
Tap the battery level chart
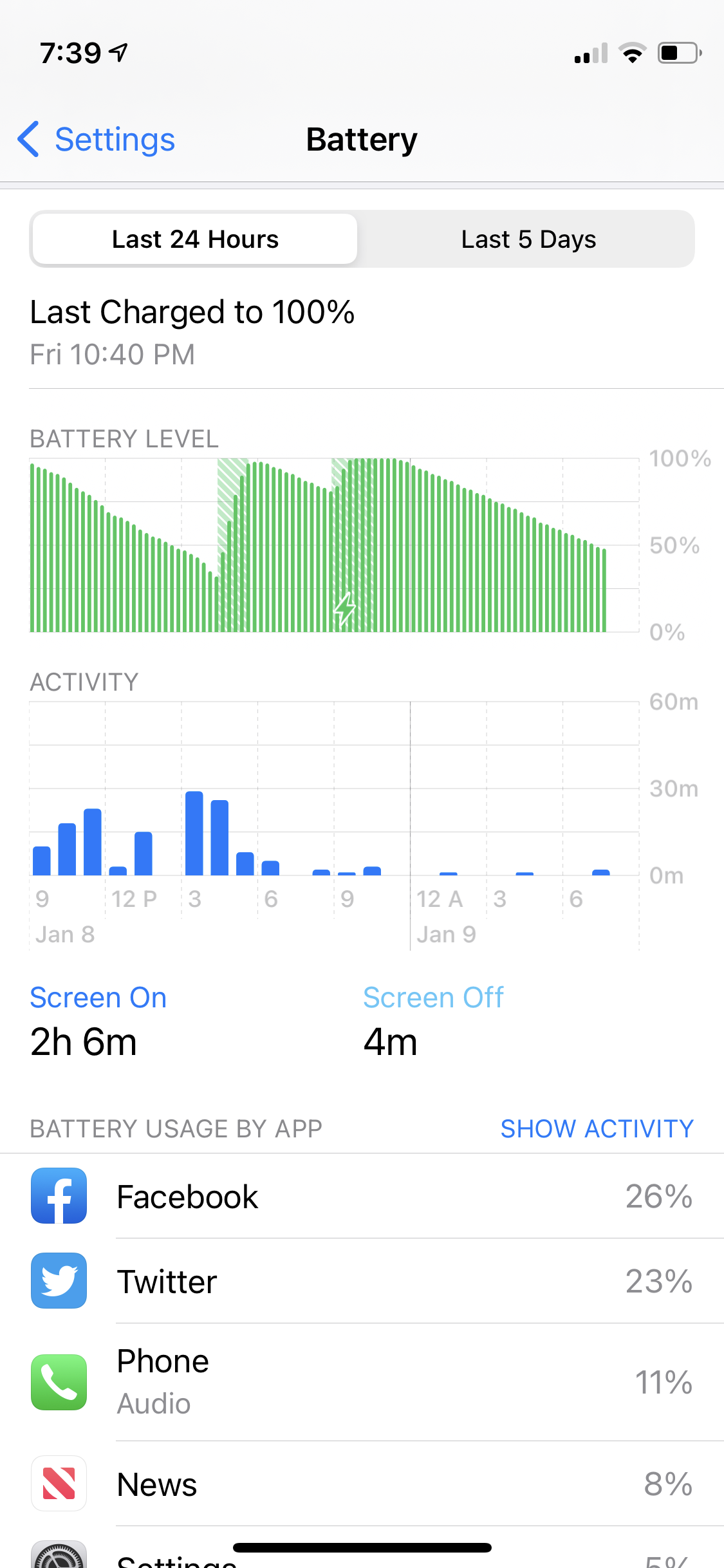click(335, 545)
